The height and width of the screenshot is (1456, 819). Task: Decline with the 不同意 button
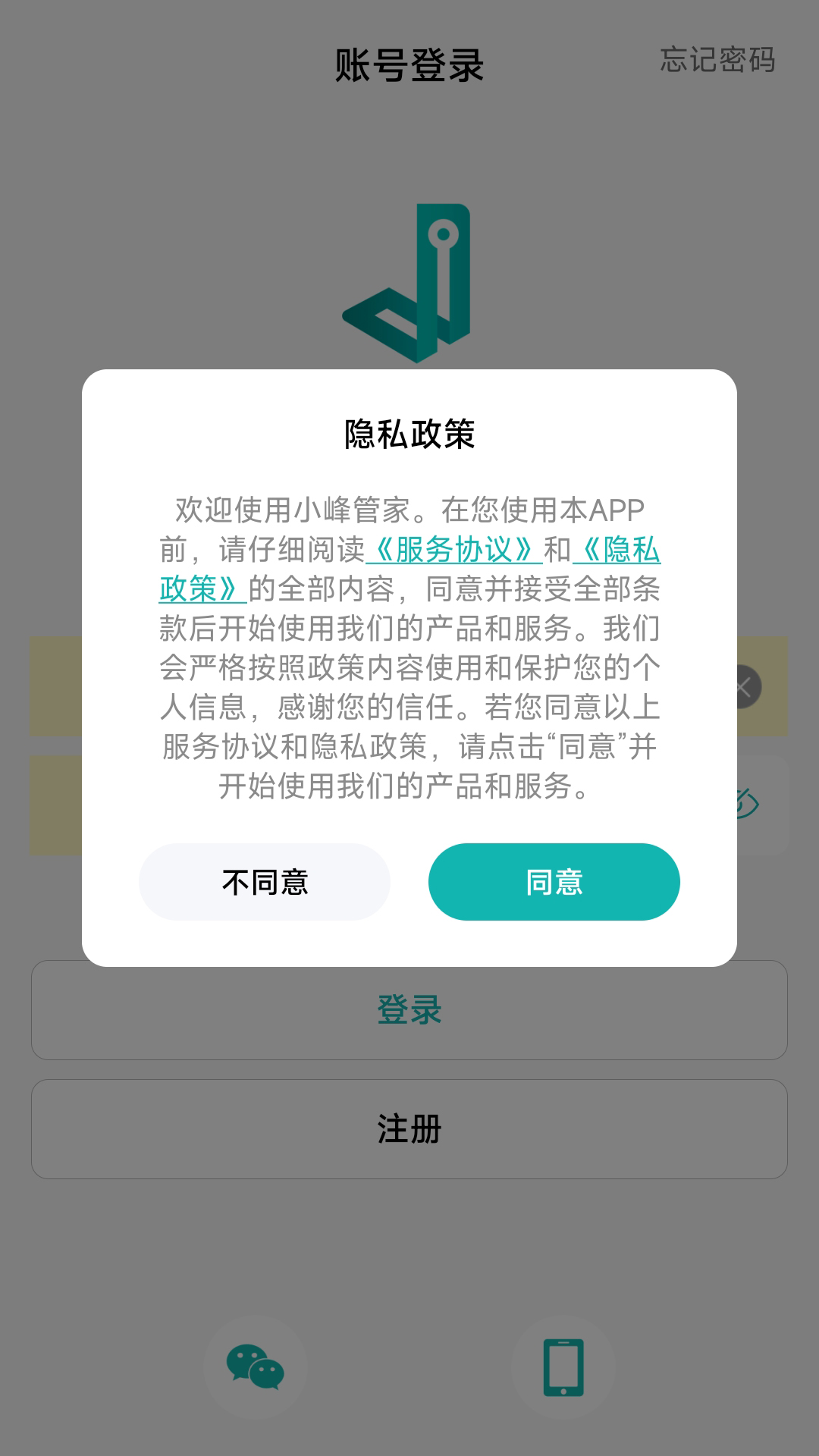pos(264,882)
